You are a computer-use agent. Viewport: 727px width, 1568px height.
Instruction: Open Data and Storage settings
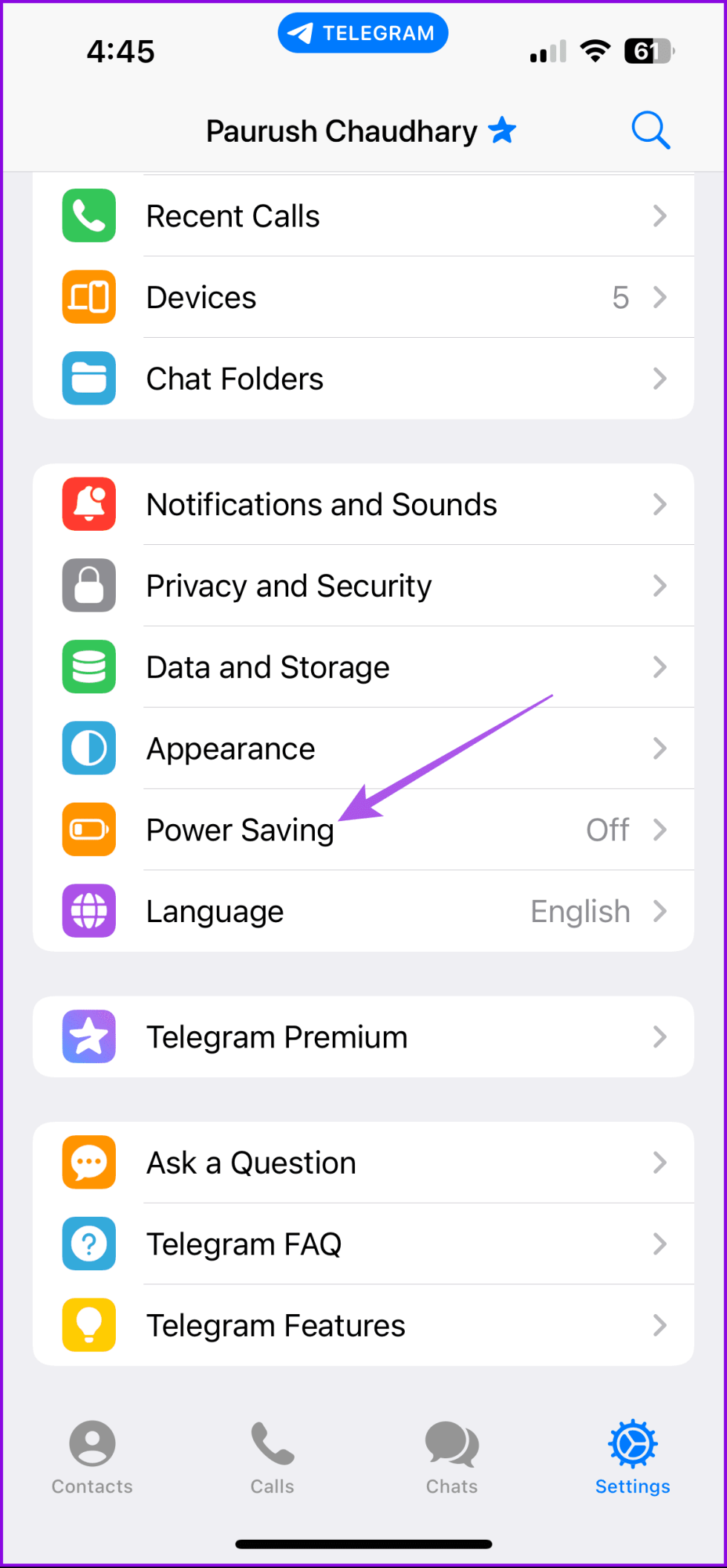(364, 667)
